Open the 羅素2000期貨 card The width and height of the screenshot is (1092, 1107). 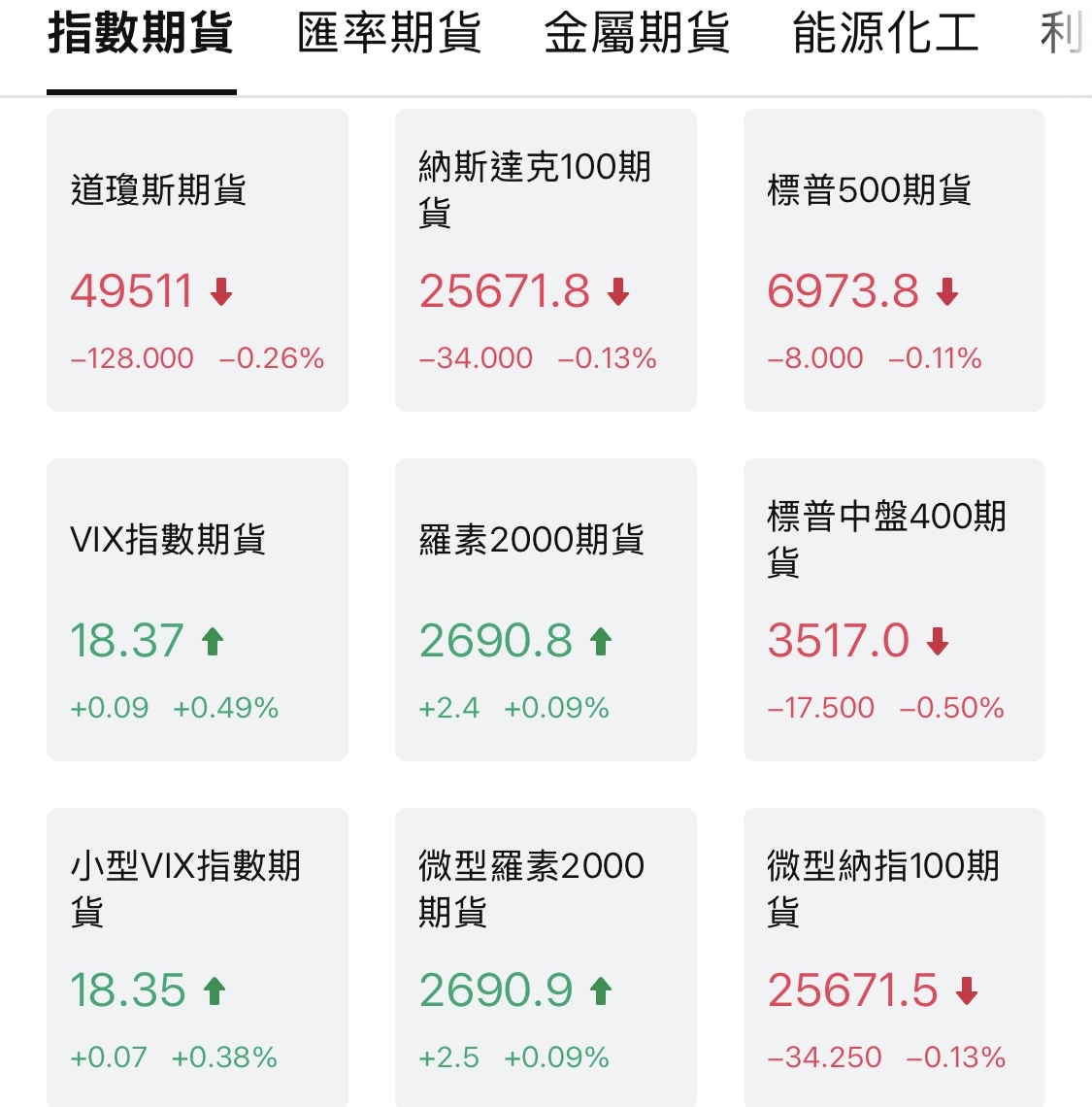[546, 610]
